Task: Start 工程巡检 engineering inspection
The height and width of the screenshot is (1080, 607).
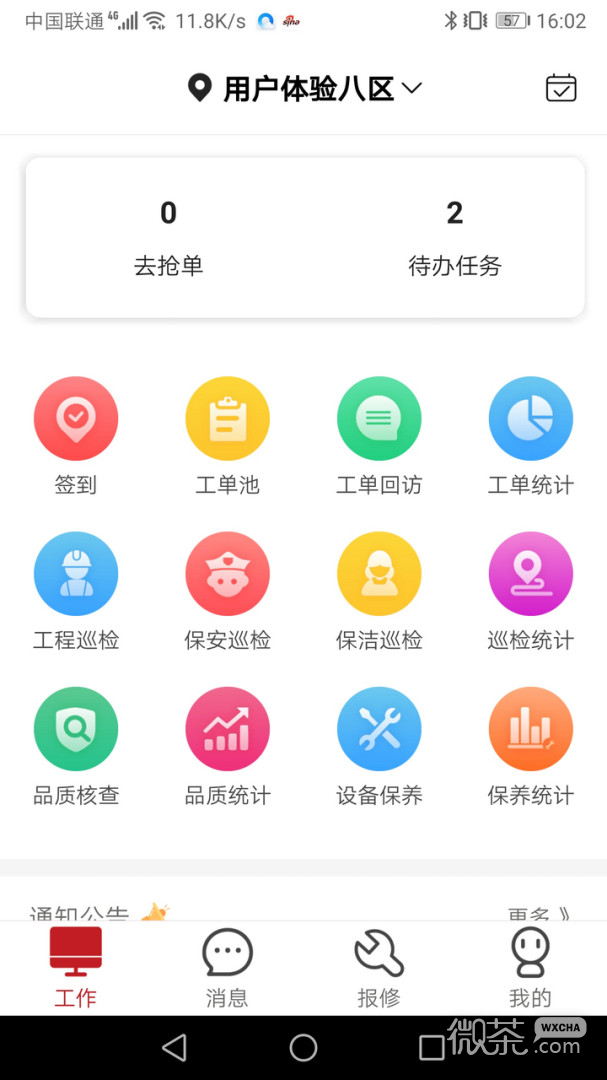Action: [76, 574]
